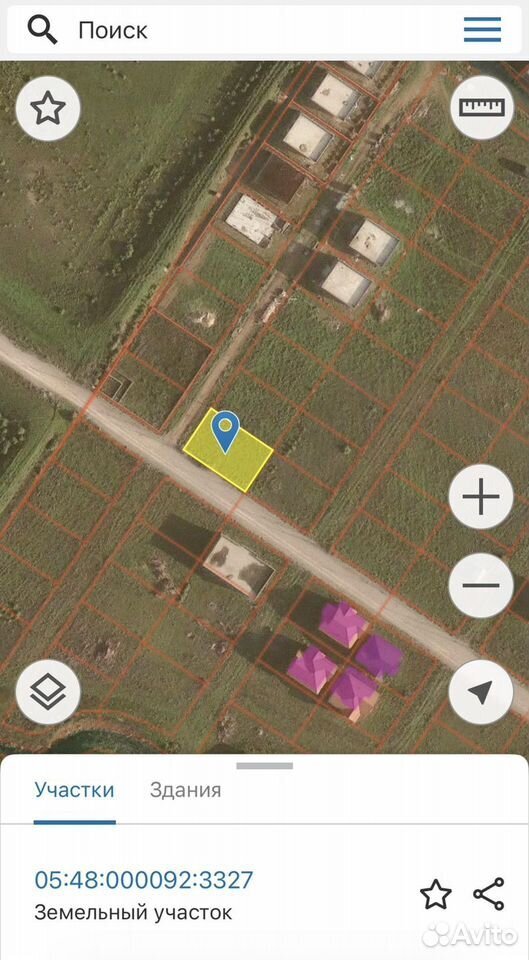The width and height of the screenshot is (529, 960).
Task: Zoom in with the plus button
Action: (x=481, y=497)
